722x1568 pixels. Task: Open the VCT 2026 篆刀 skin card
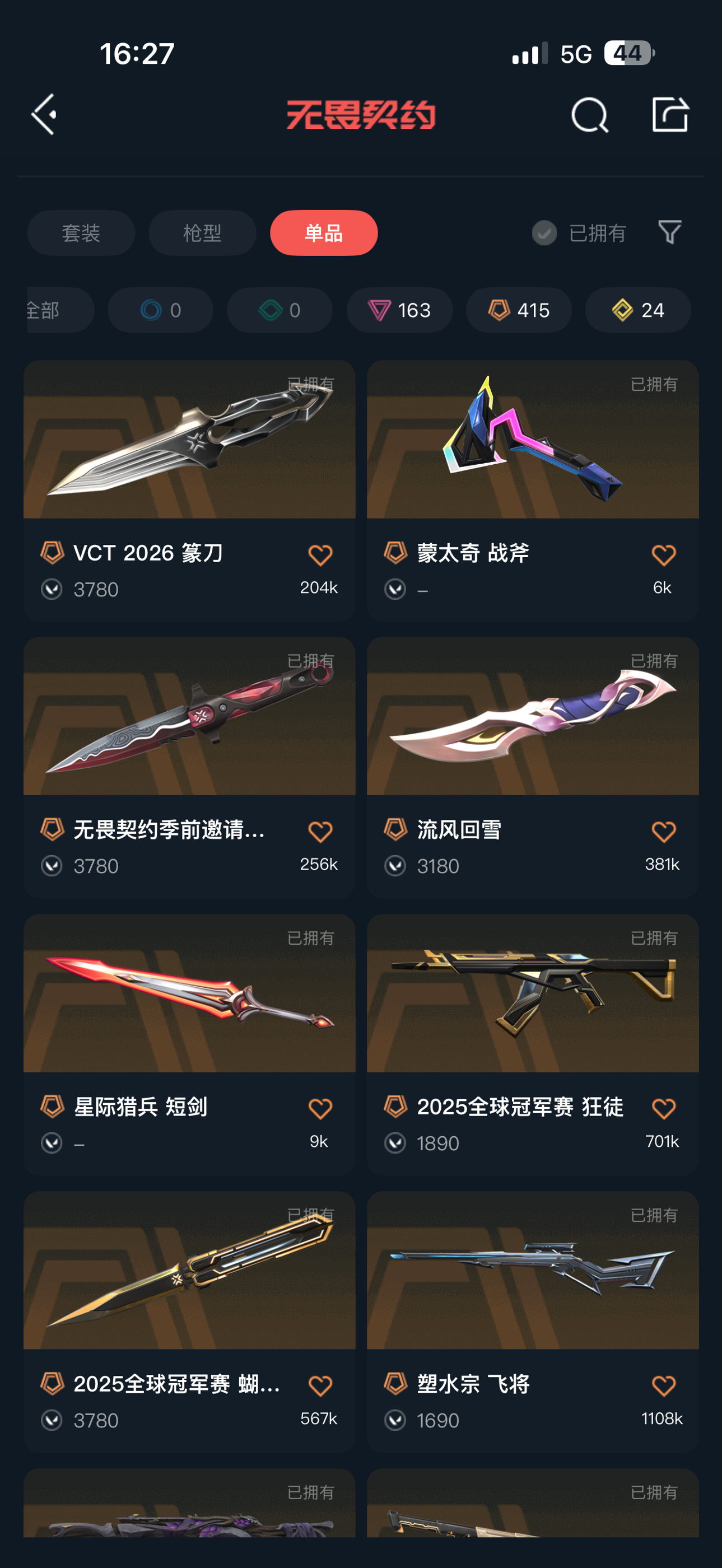tap(189, 491)
